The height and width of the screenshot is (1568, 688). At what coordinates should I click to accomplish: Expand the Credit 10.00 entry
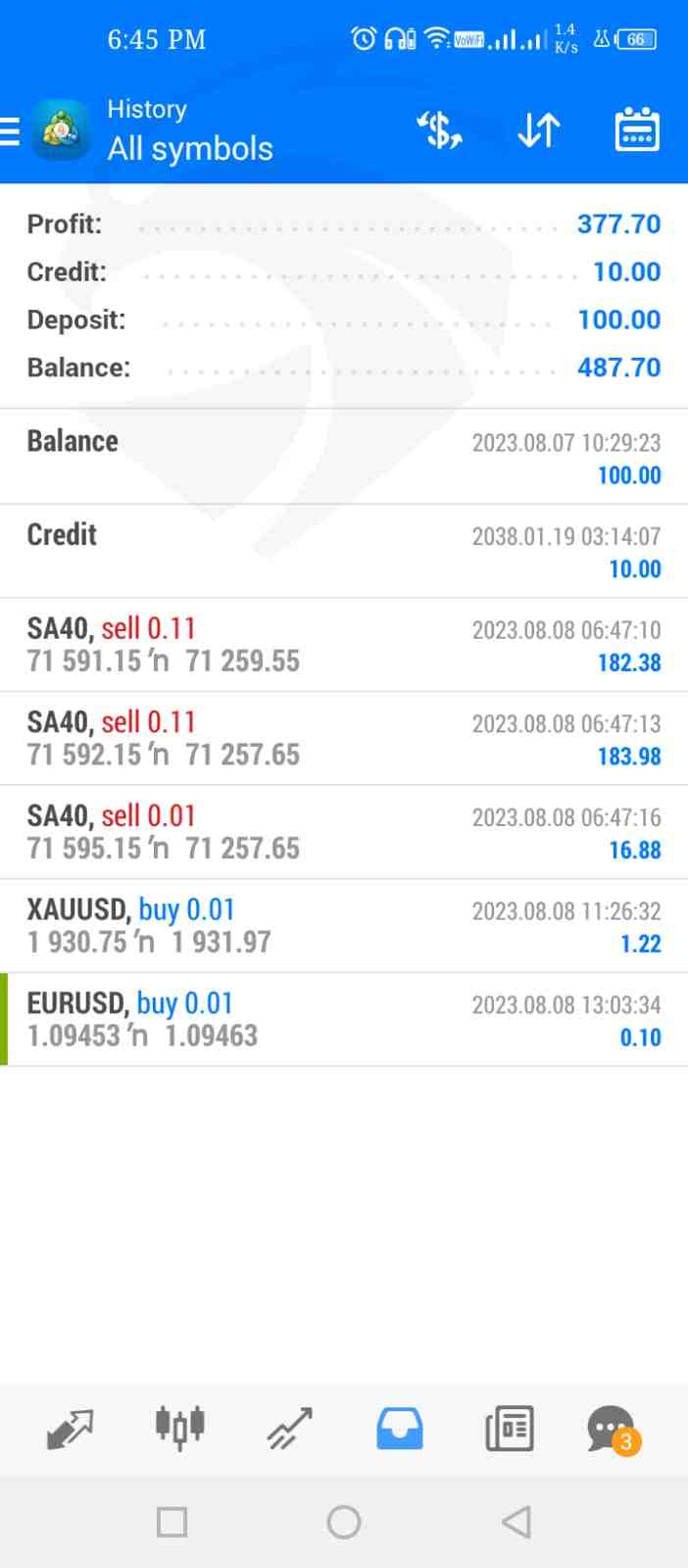343,551
